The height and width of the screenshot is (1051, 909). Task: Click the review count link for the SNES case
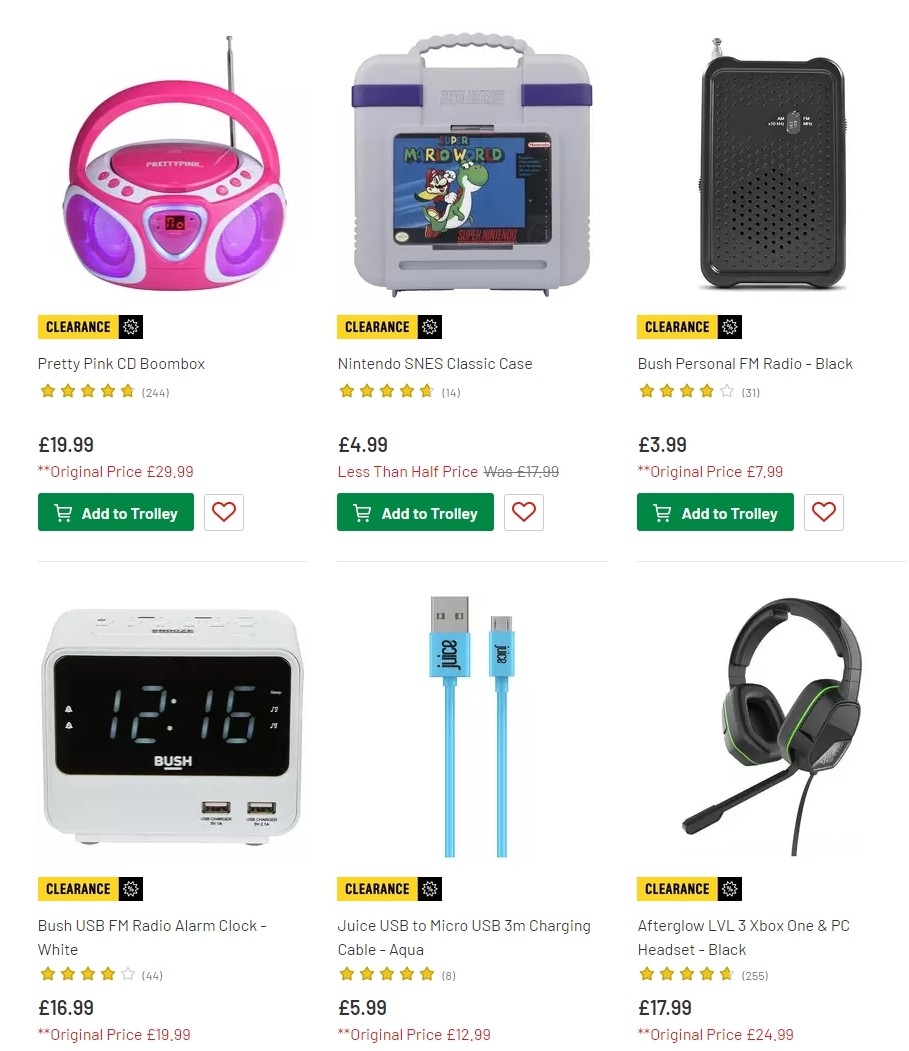450,392
